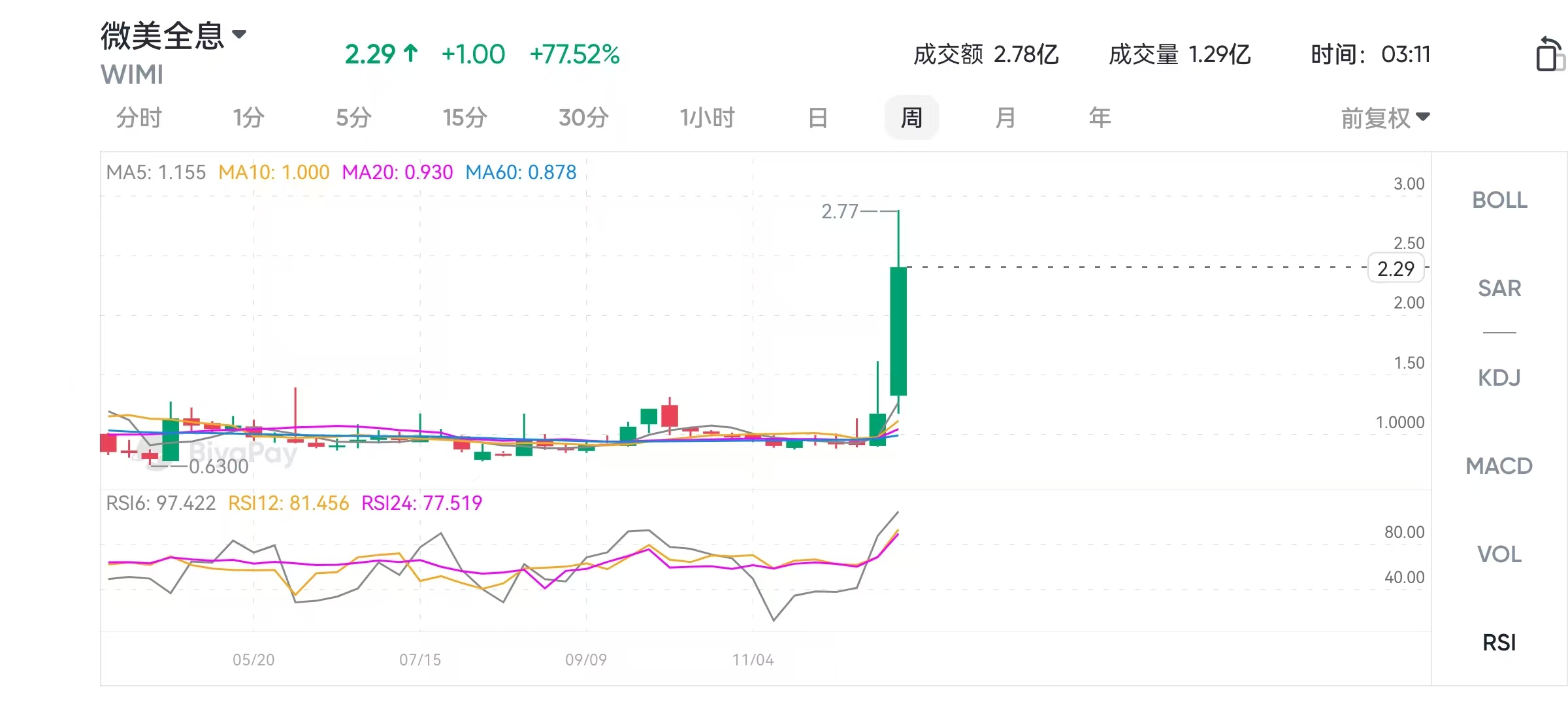Select the RSI indicator
This screenshot has height=706, width=1568.
point(1499,643)
